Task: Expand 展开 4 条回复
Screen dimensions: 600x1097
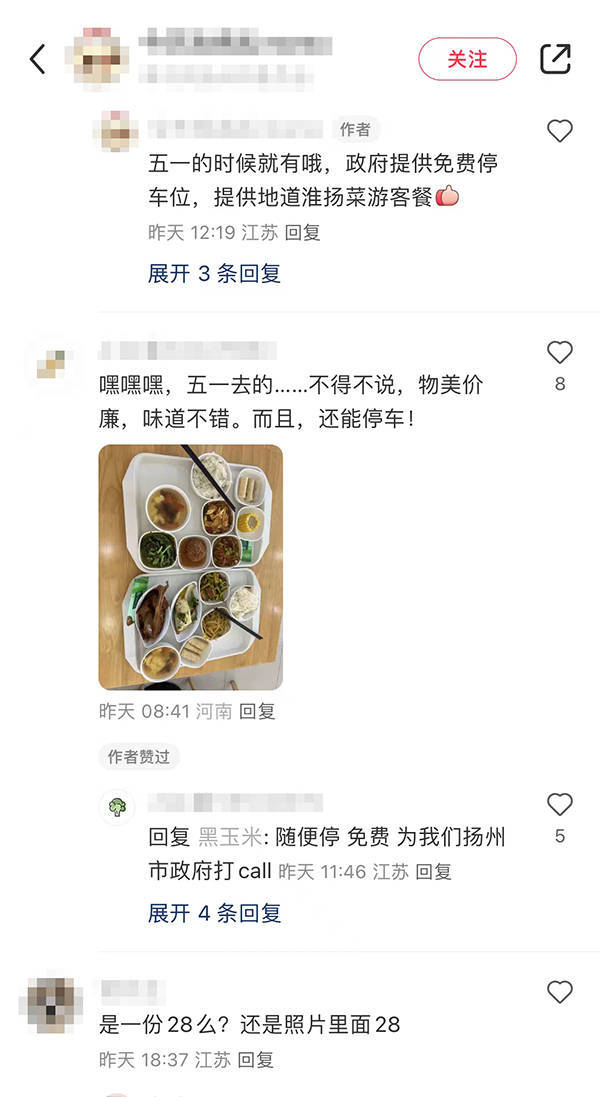Action: point(214,912)
